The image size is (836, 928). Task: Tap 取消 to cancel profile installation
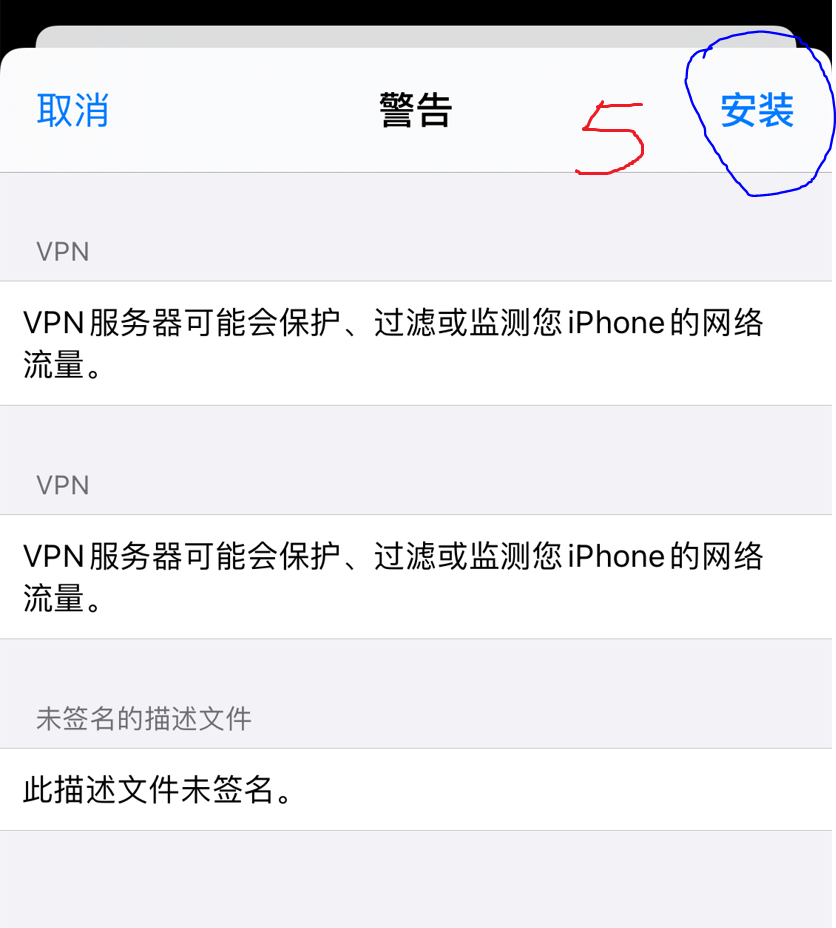[72, 110]
